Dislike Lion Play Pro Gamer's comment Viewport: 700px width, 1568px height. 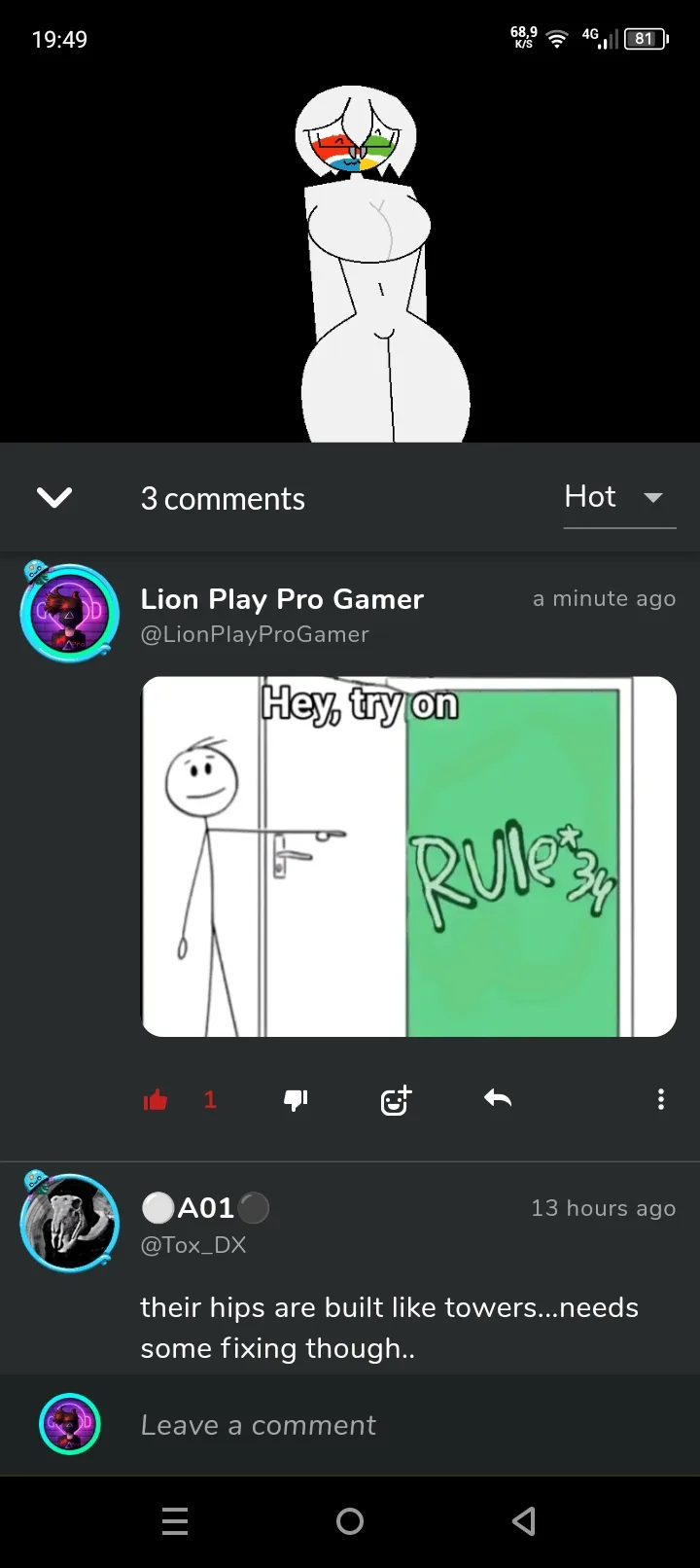click(296, 1100)
